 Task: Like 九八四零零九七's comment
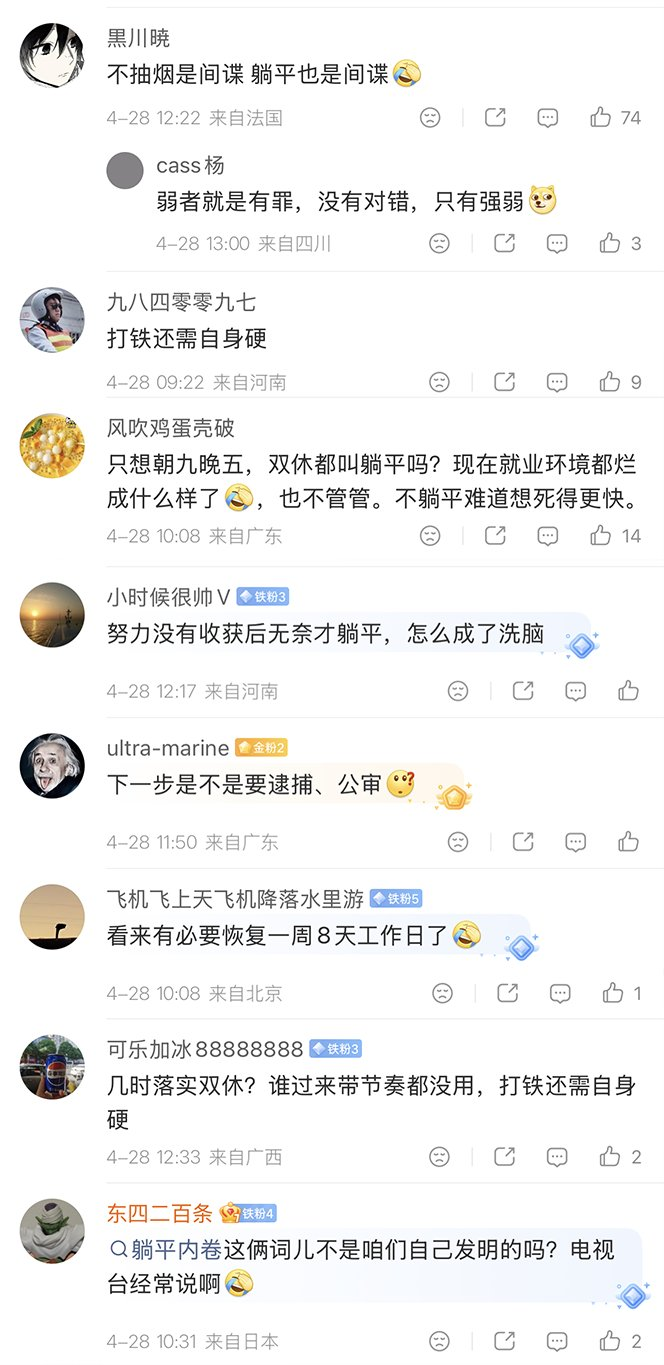pyautogui.click(x=610, y=381)
